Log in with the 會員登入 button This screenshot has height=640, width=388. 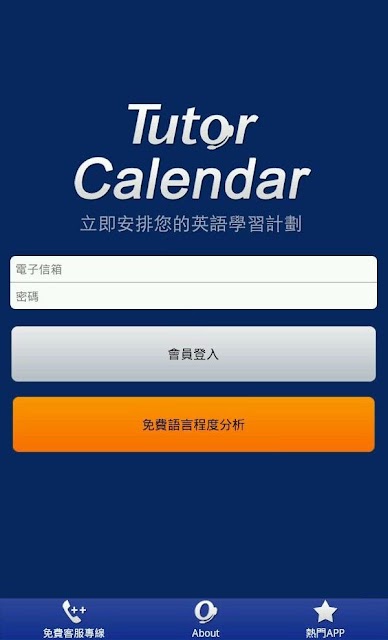pos(193,354)
